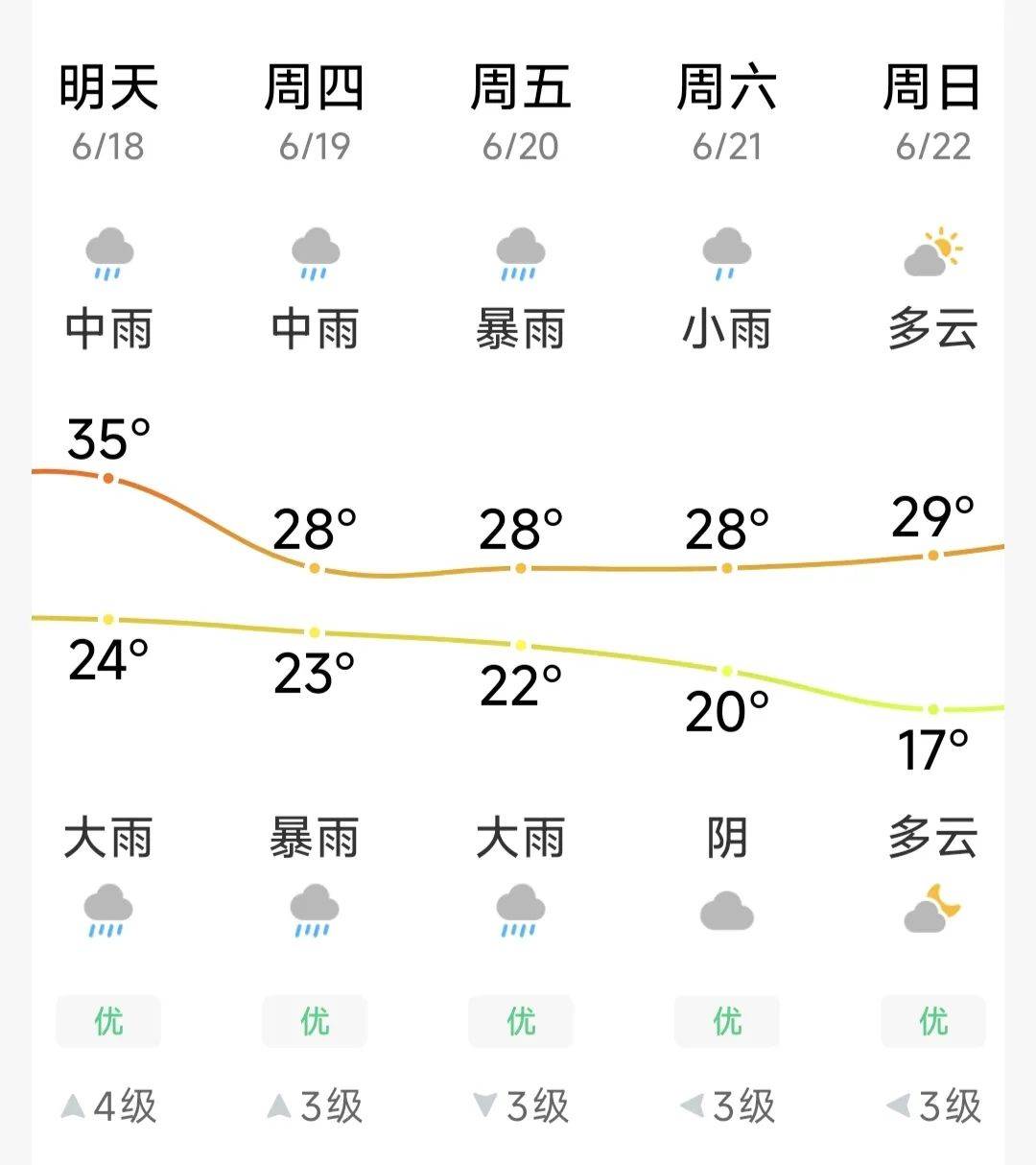Image resolution: width=1036 pixels, height=1165 pixels.
Task: Tap the cloudy moon icon under 周日
Action: click(930, 912)
